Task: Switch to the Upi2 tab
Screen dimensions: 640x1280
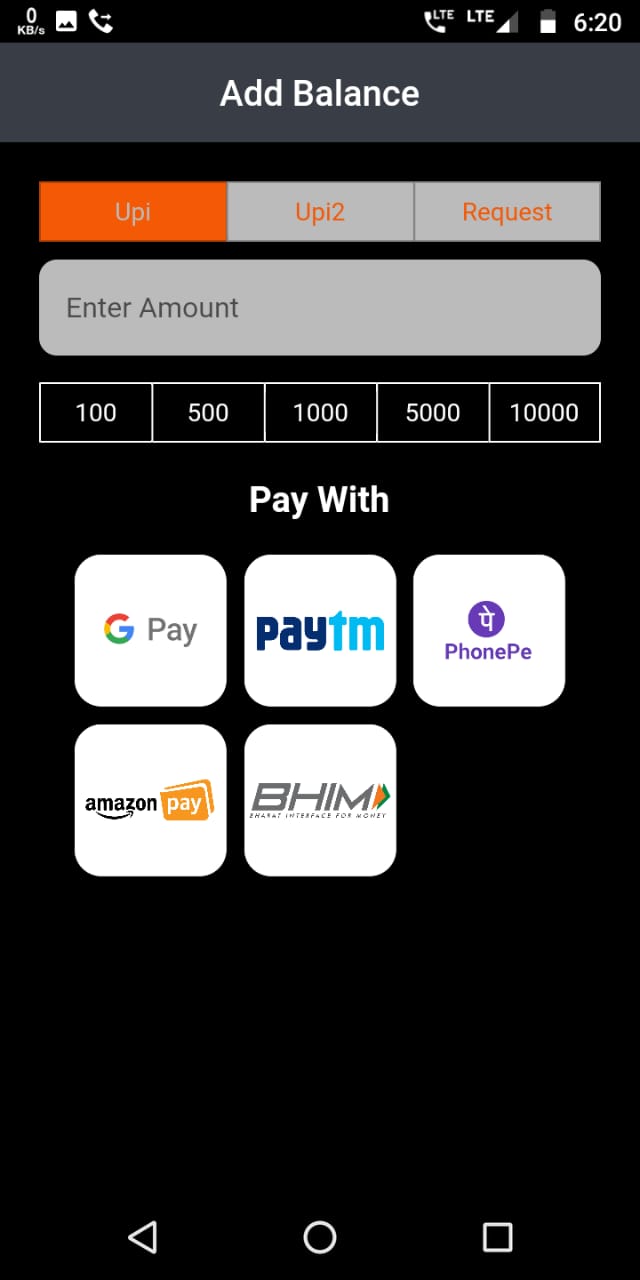Action: pos(320,212)
